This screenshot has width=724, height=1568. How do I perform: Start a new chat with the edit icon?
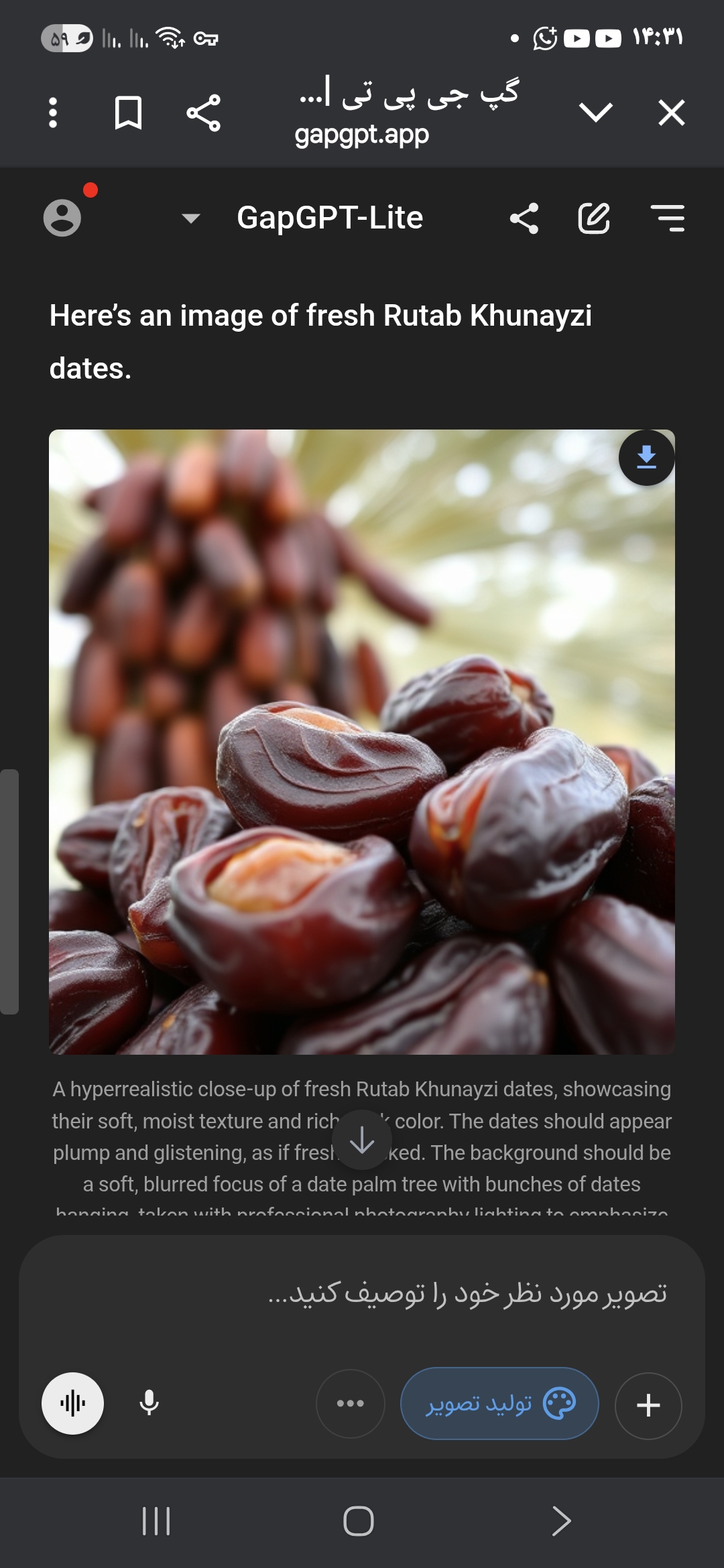(x=594, y=218)
